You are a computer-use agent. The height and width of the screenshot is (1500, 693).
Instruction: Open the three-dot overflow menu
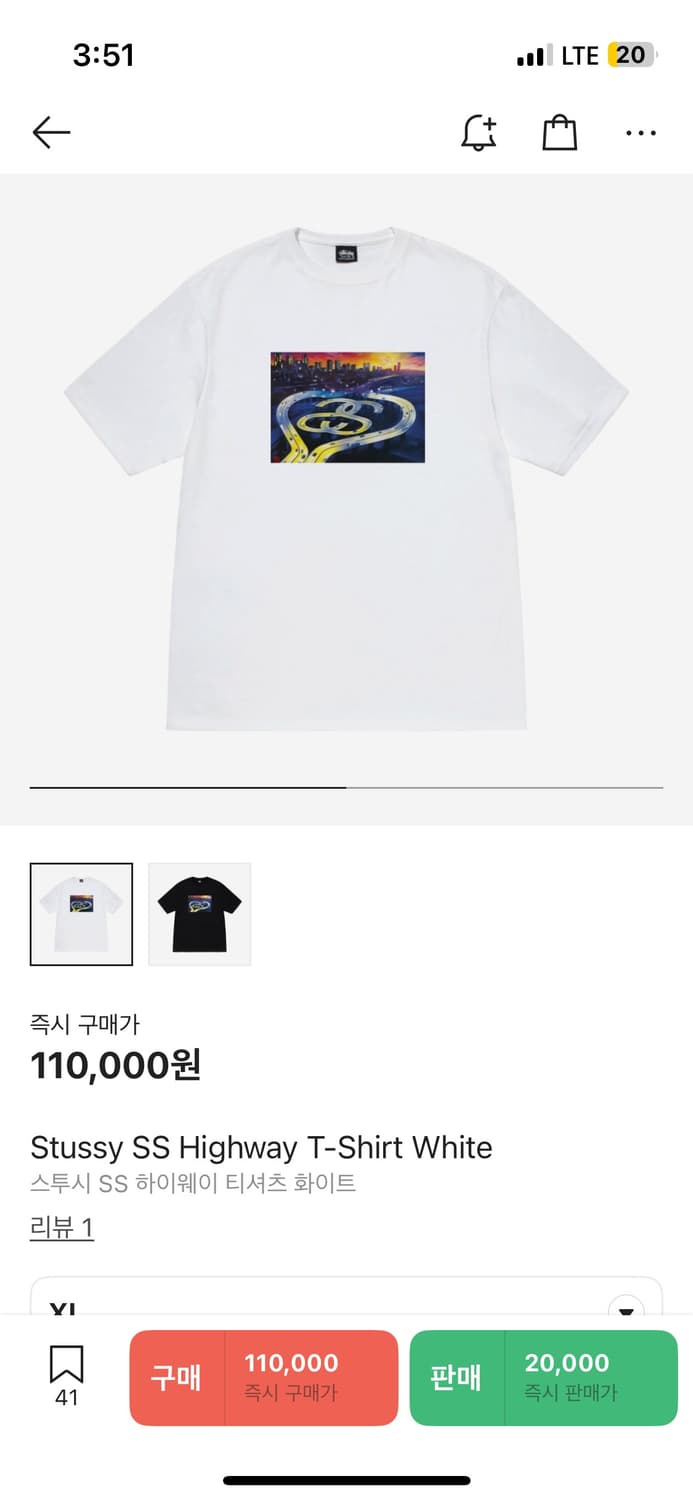[640, 132]
